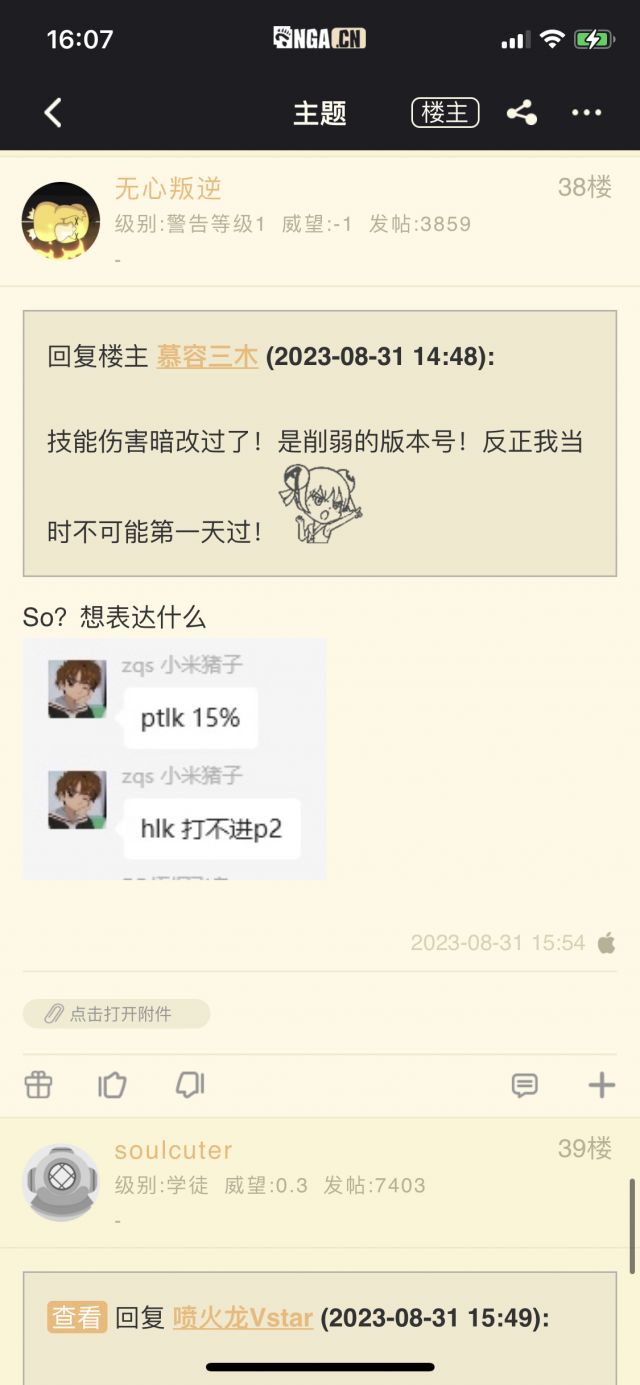Viewport: 640px width, 1385px height.
Task: Share this thread
Action: click(521, 113)
